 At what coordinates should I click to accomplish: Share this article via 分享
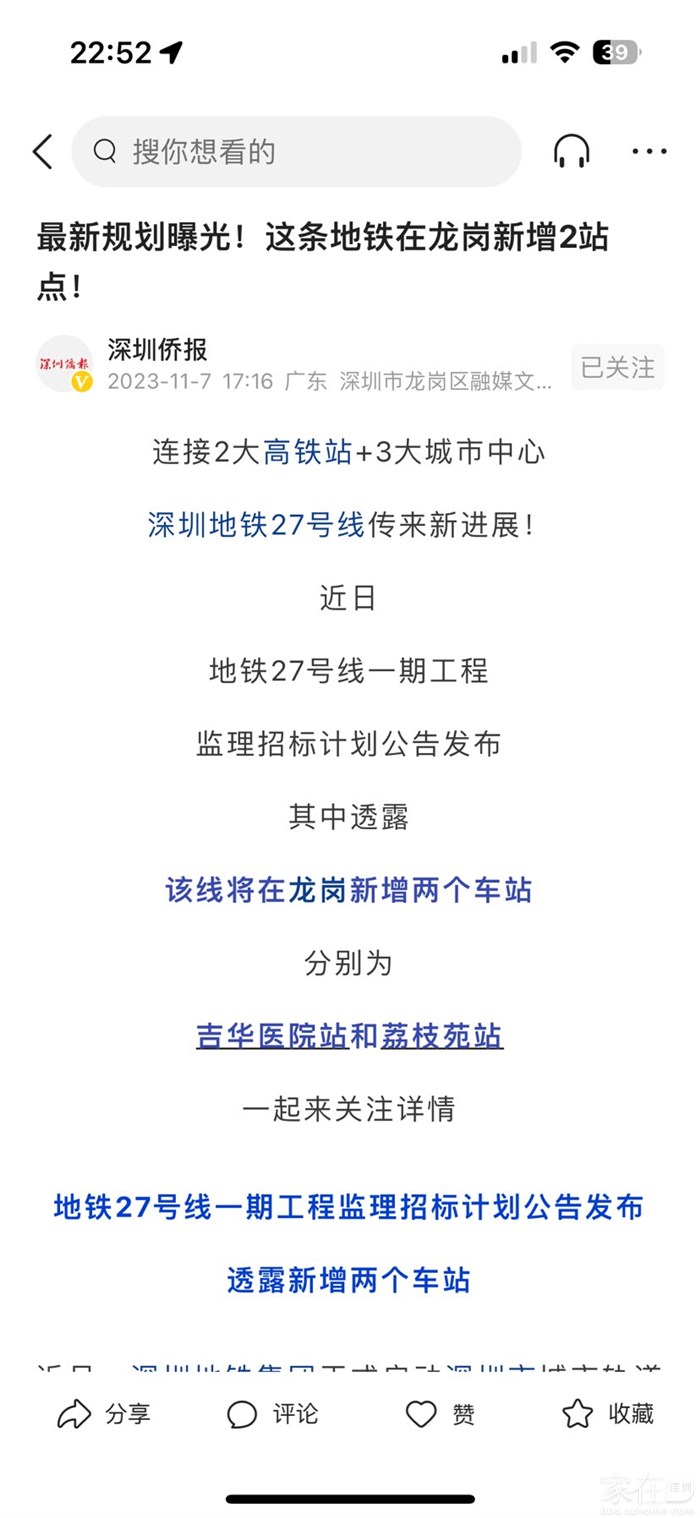(103, 1413)
